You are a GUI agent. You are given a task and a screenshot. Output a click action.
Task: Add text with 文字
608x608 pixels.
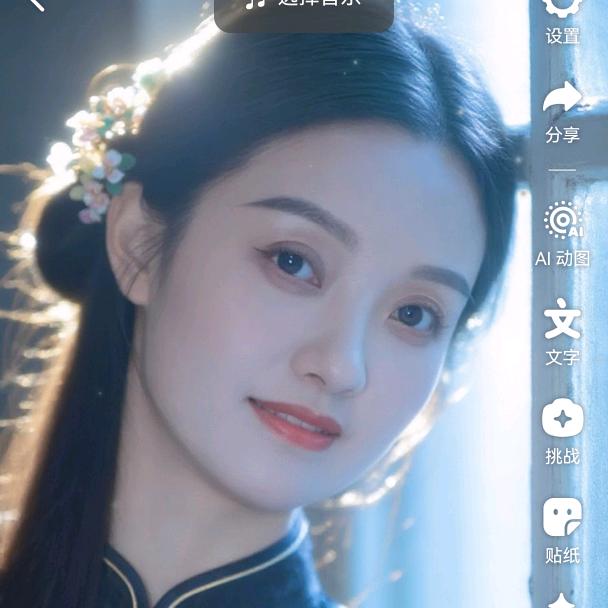point(562,333)
